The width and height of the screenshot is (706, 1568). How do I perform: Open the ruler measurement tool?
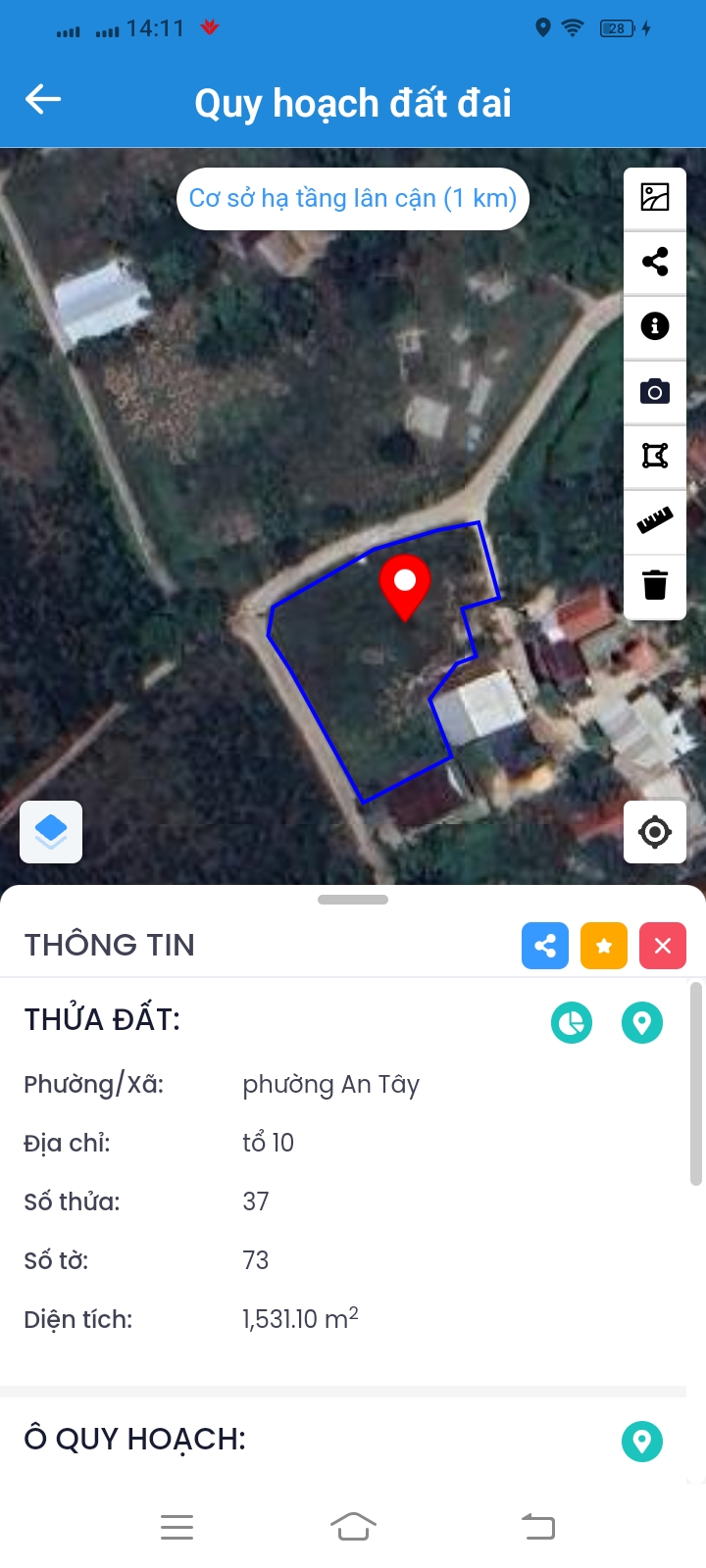pyautogui.click(x=655, y=520)
